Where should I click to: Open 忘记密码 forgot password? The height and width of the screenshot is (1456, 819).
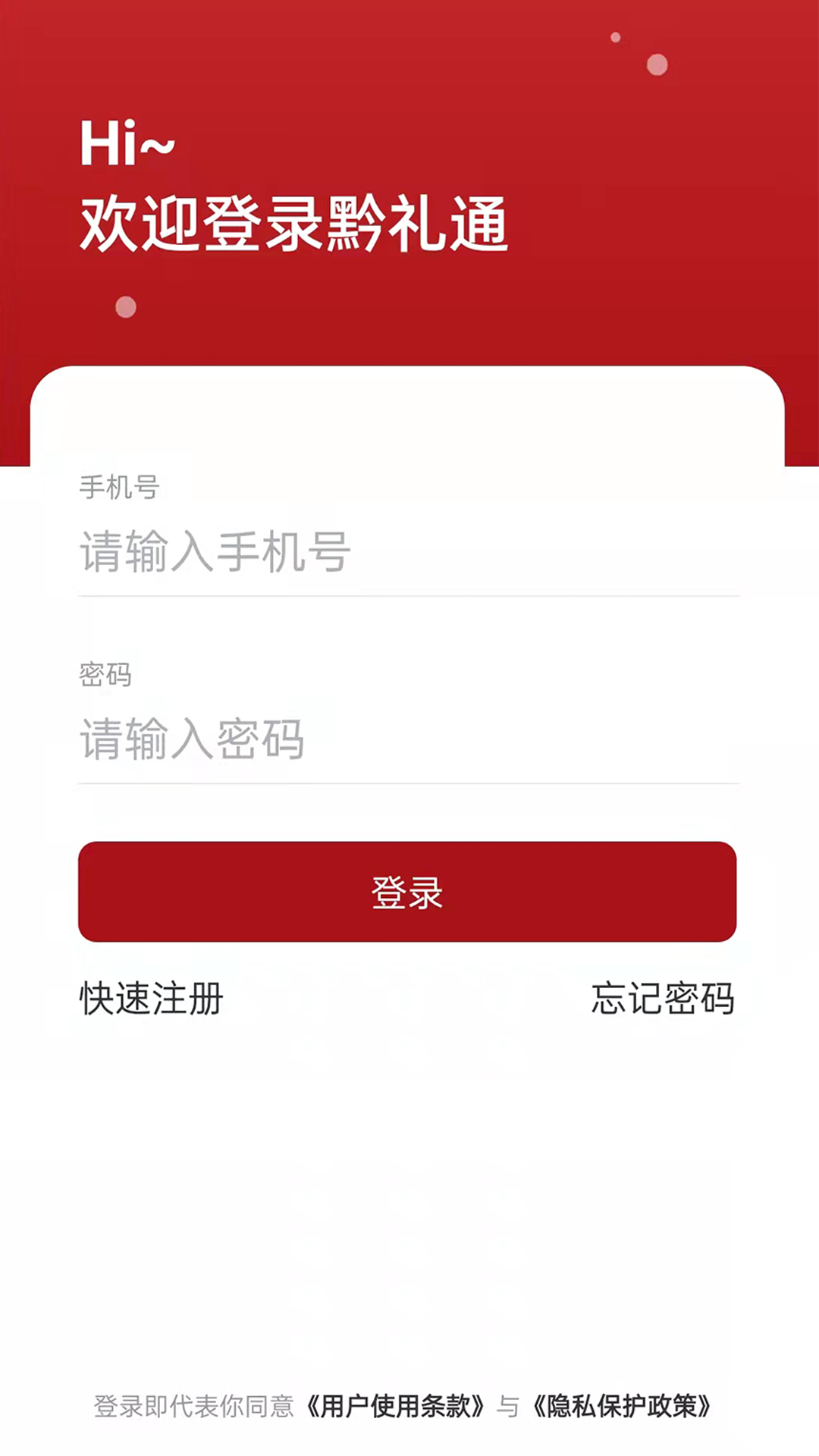(x=663, y=998)
